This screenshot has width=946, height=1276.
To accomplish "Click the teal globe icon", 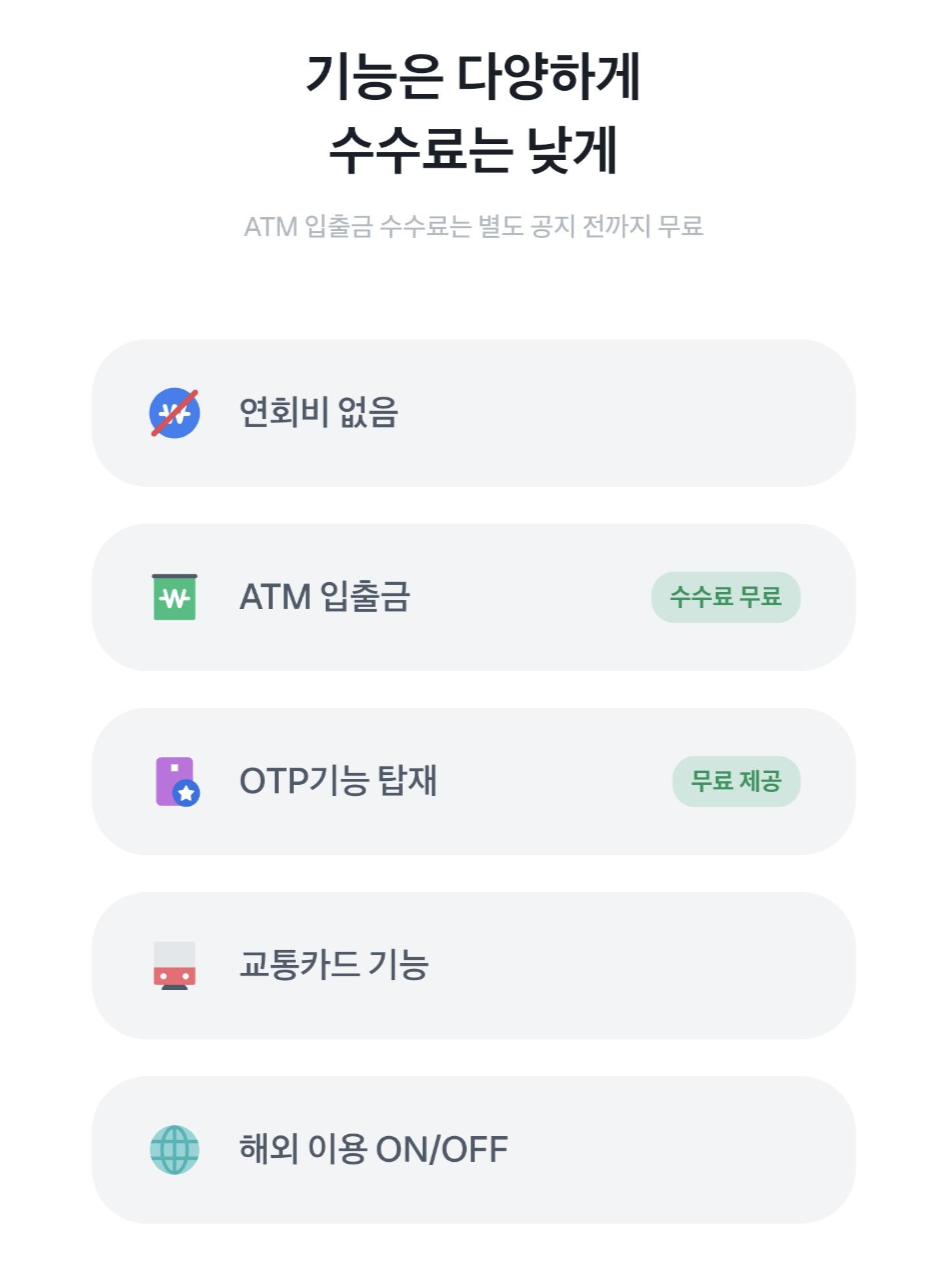I will [173, 1148].
